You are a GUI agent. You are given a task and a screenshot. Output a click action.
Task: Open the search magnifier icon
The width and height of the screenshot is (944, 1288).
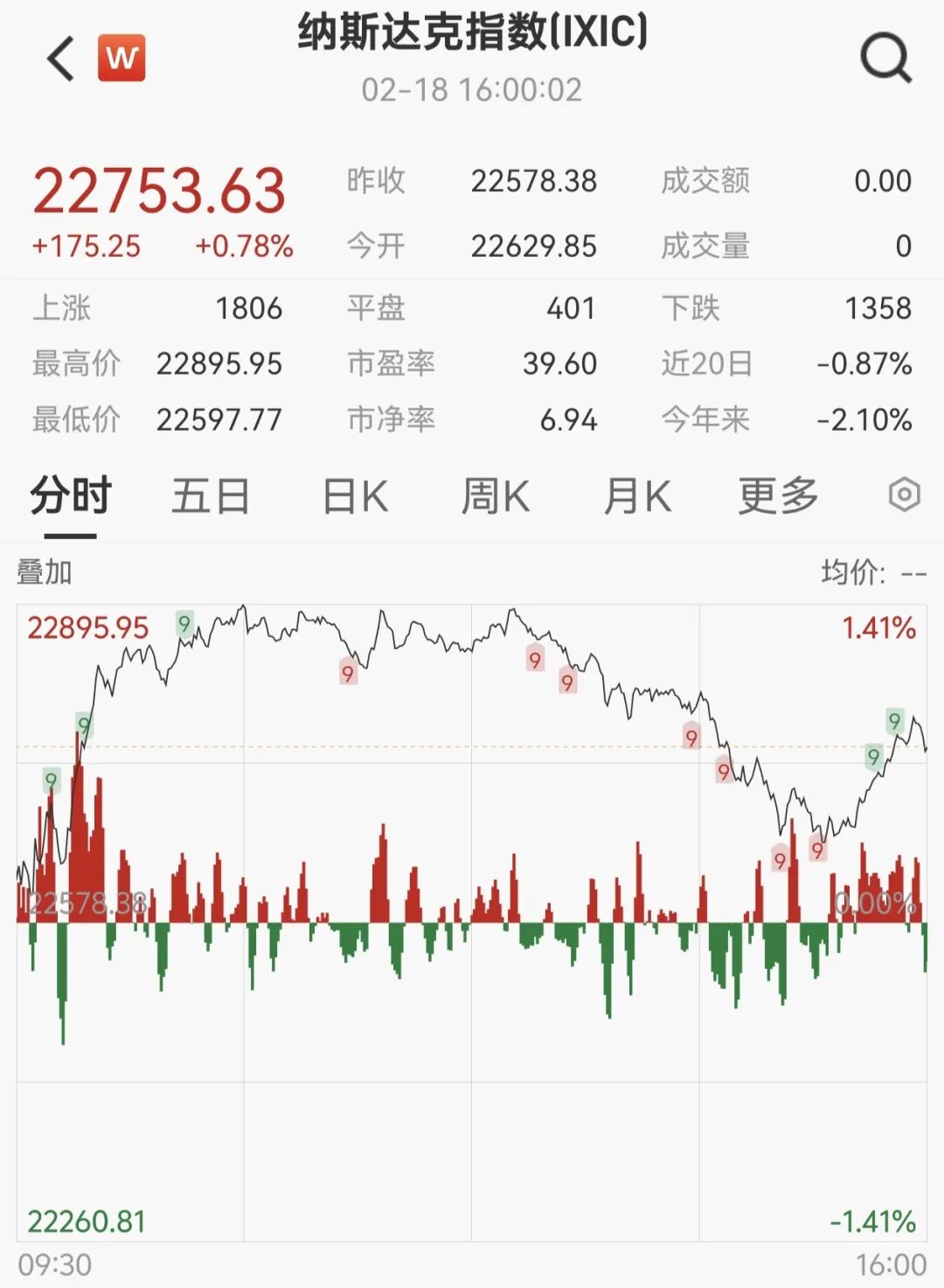coord(885,59)
